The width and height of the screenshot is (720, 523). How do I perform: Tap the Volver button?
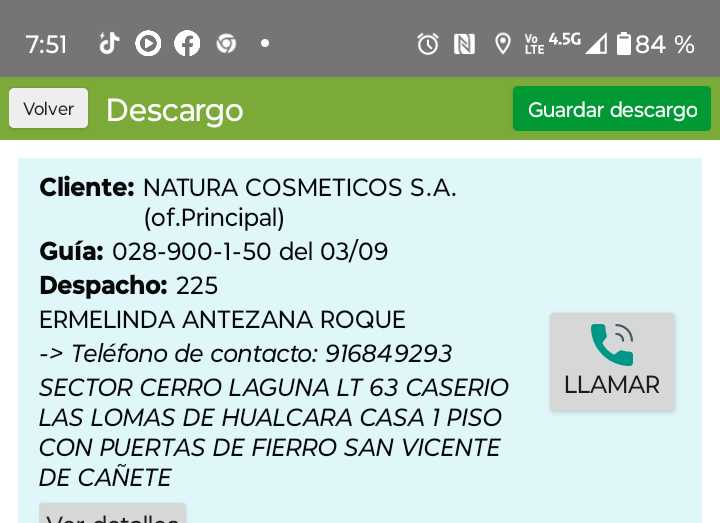(48, 109)
